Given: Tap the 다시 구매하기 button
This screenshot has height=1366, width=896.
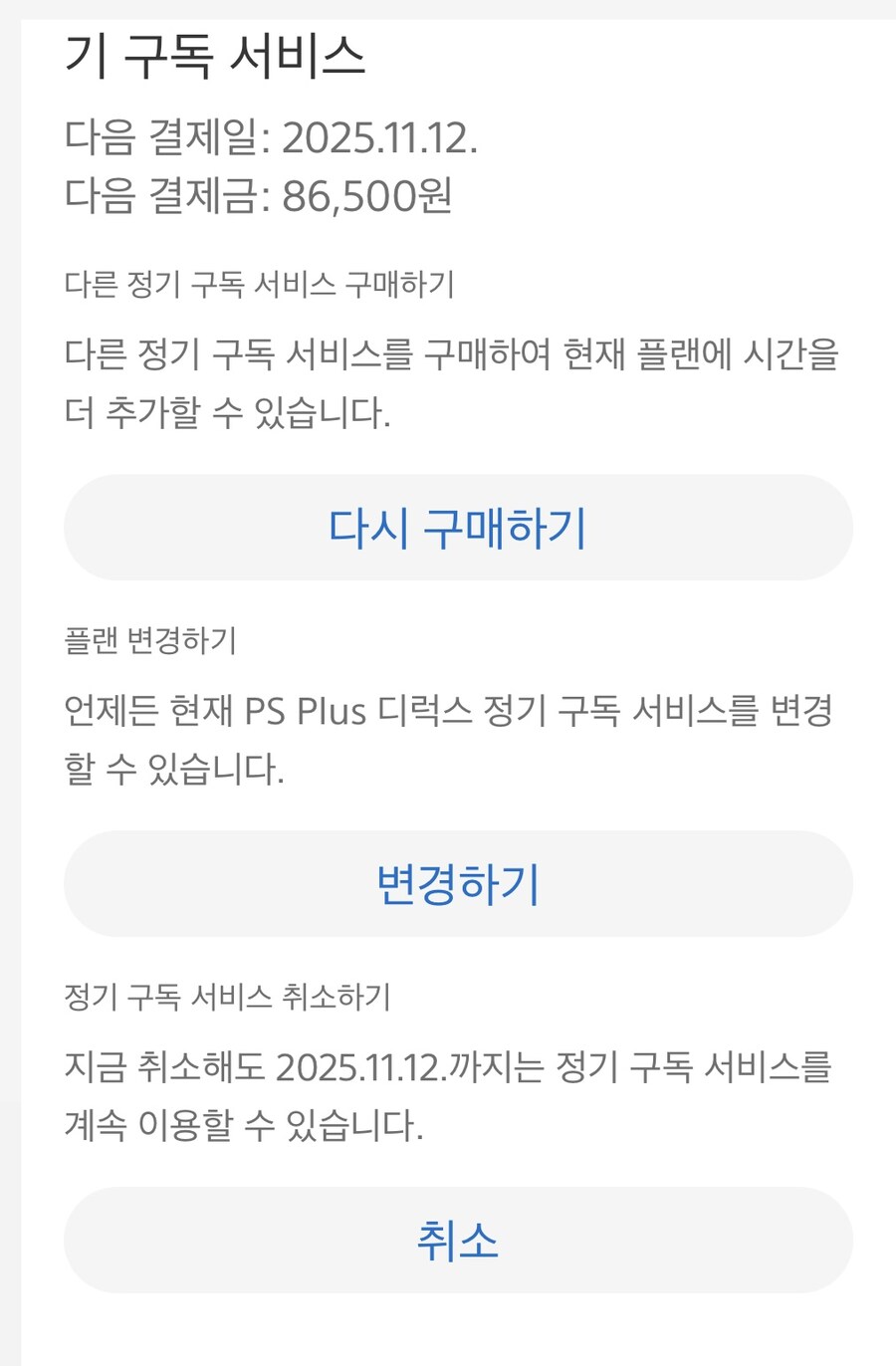Looking at the screenshot, I should click(458, 528).
